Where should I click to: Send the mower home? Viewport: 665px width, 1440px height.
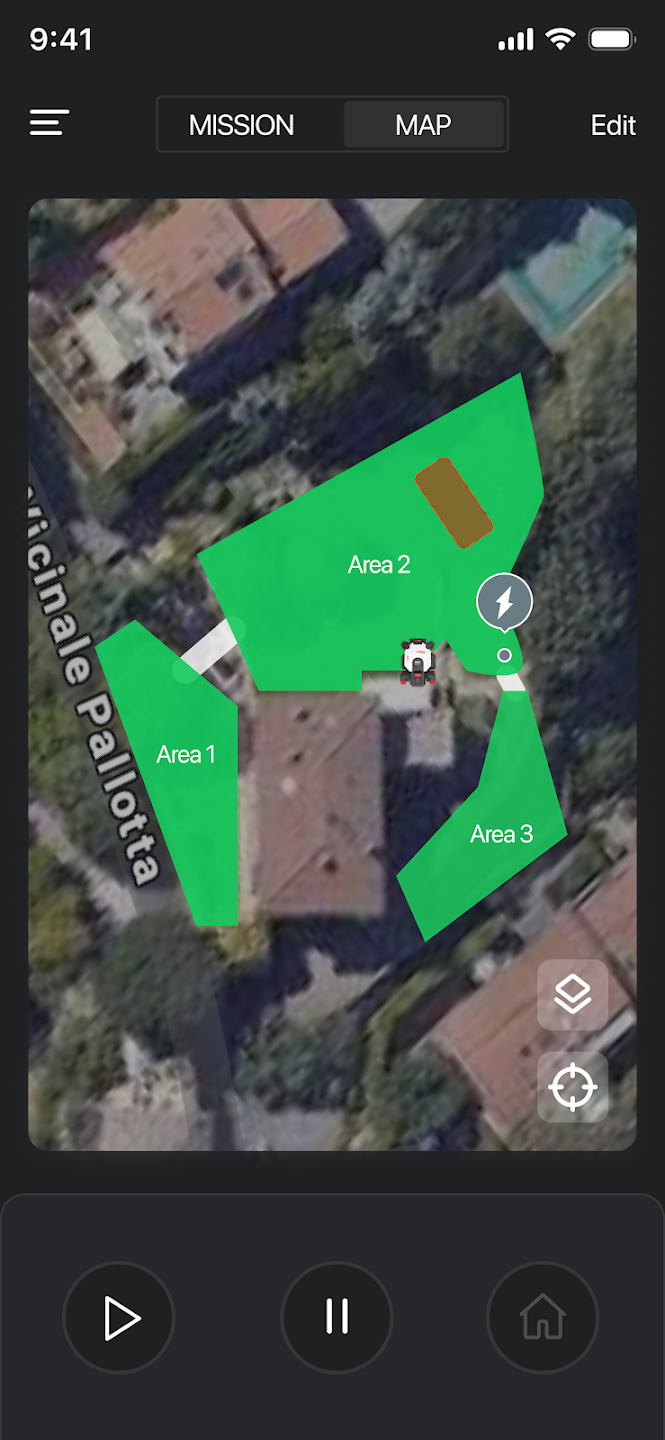click(542, 1317)
